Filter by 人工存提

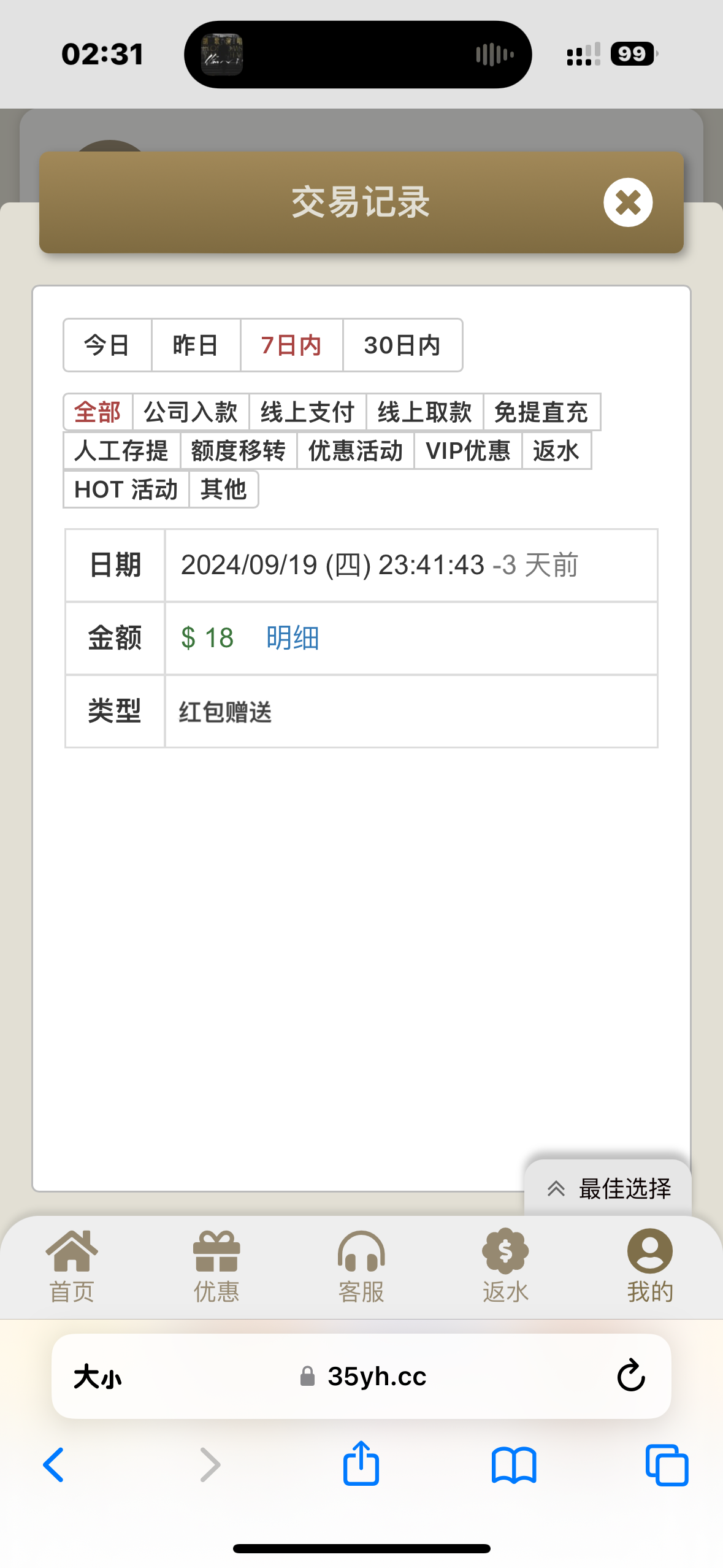click(121, 451)
